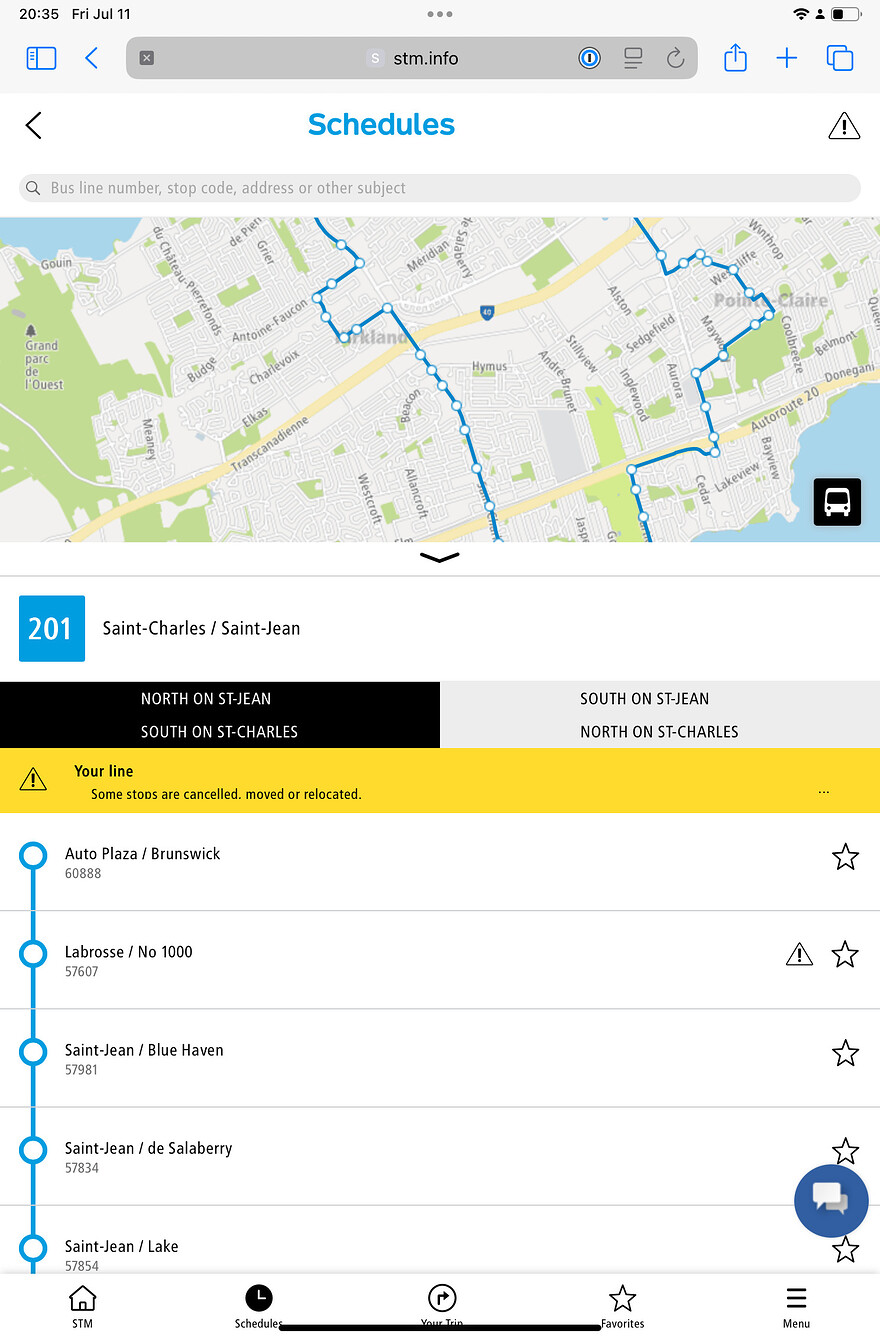Switch to the Favorites tab
The image size is (880, 1340).
[622, 1305]
